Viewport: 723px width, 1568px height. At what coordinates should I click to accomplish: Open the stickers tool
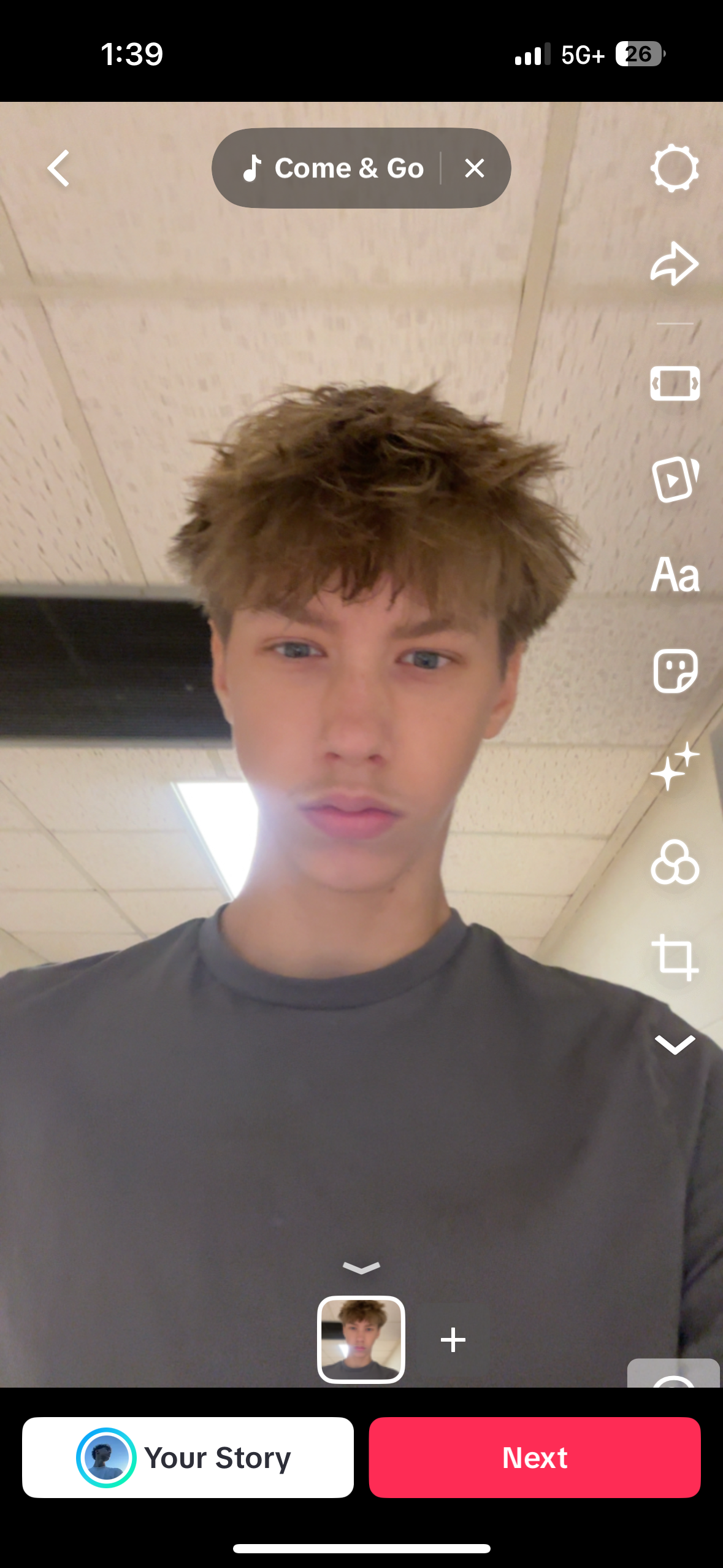pyautogui.click(x=675, y=671)
